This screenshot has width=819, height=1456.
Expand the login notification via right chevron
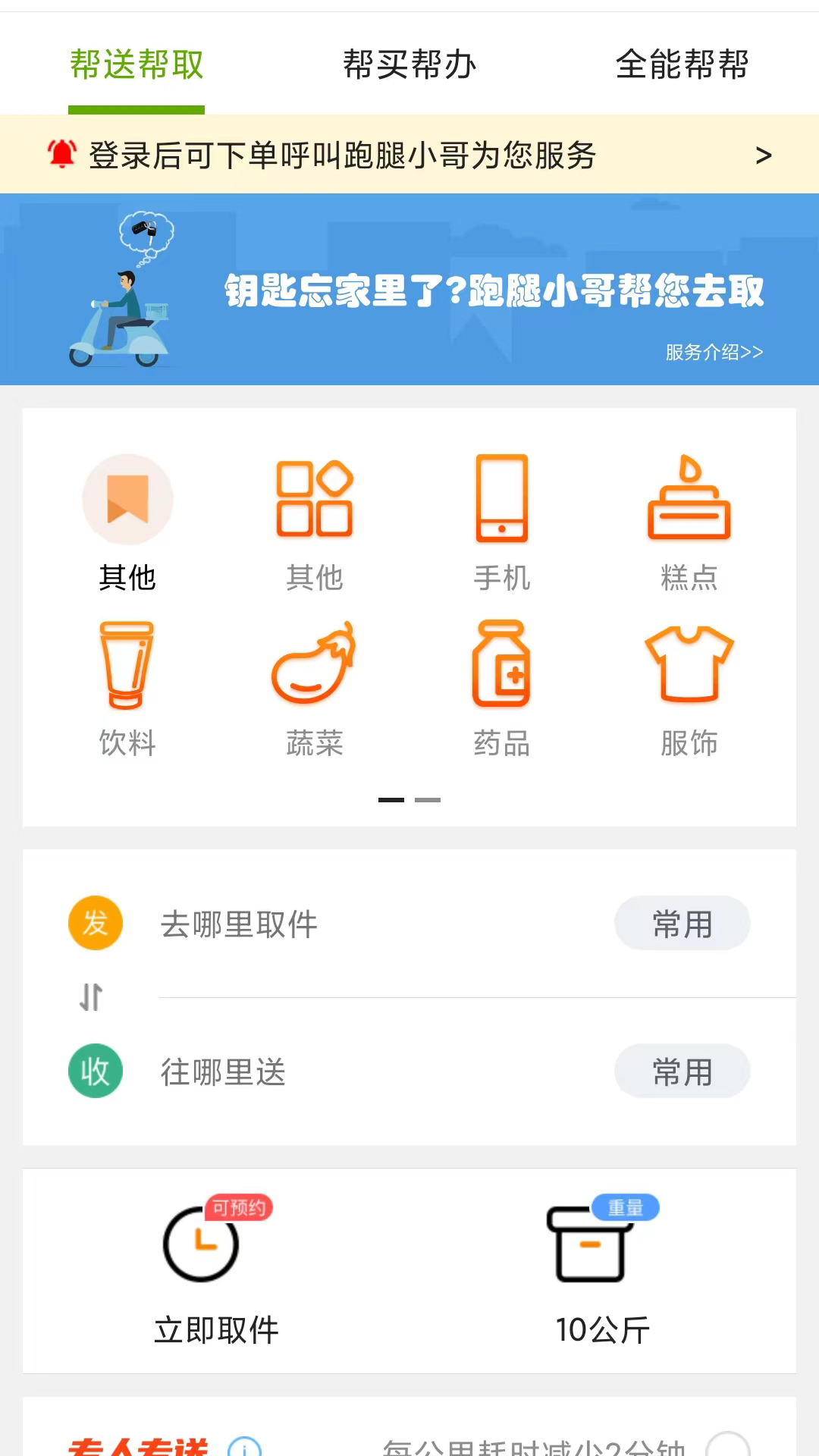pyautogui.click(x=764, y=155)
